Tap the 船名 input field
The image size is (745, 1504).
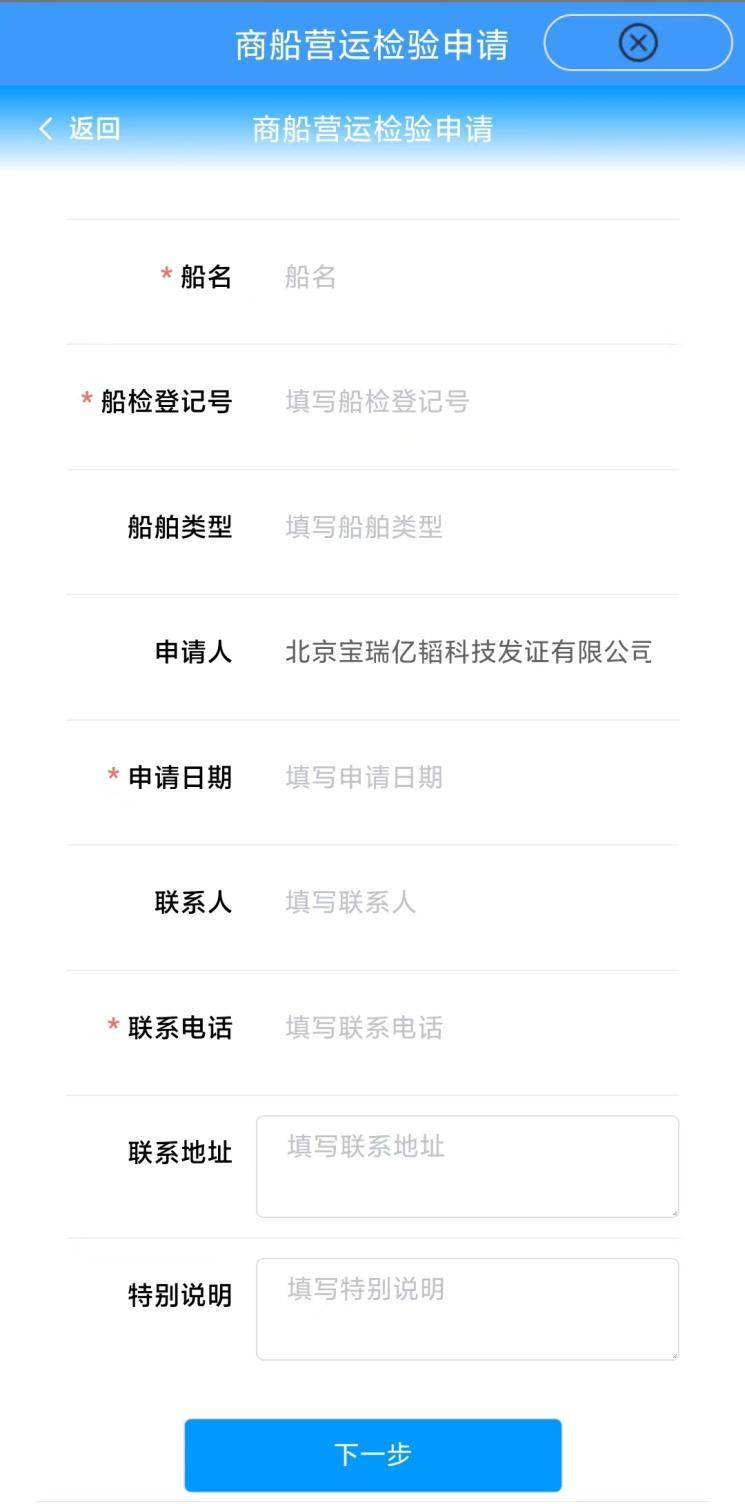pyautogui.click(x=470, y=277)
